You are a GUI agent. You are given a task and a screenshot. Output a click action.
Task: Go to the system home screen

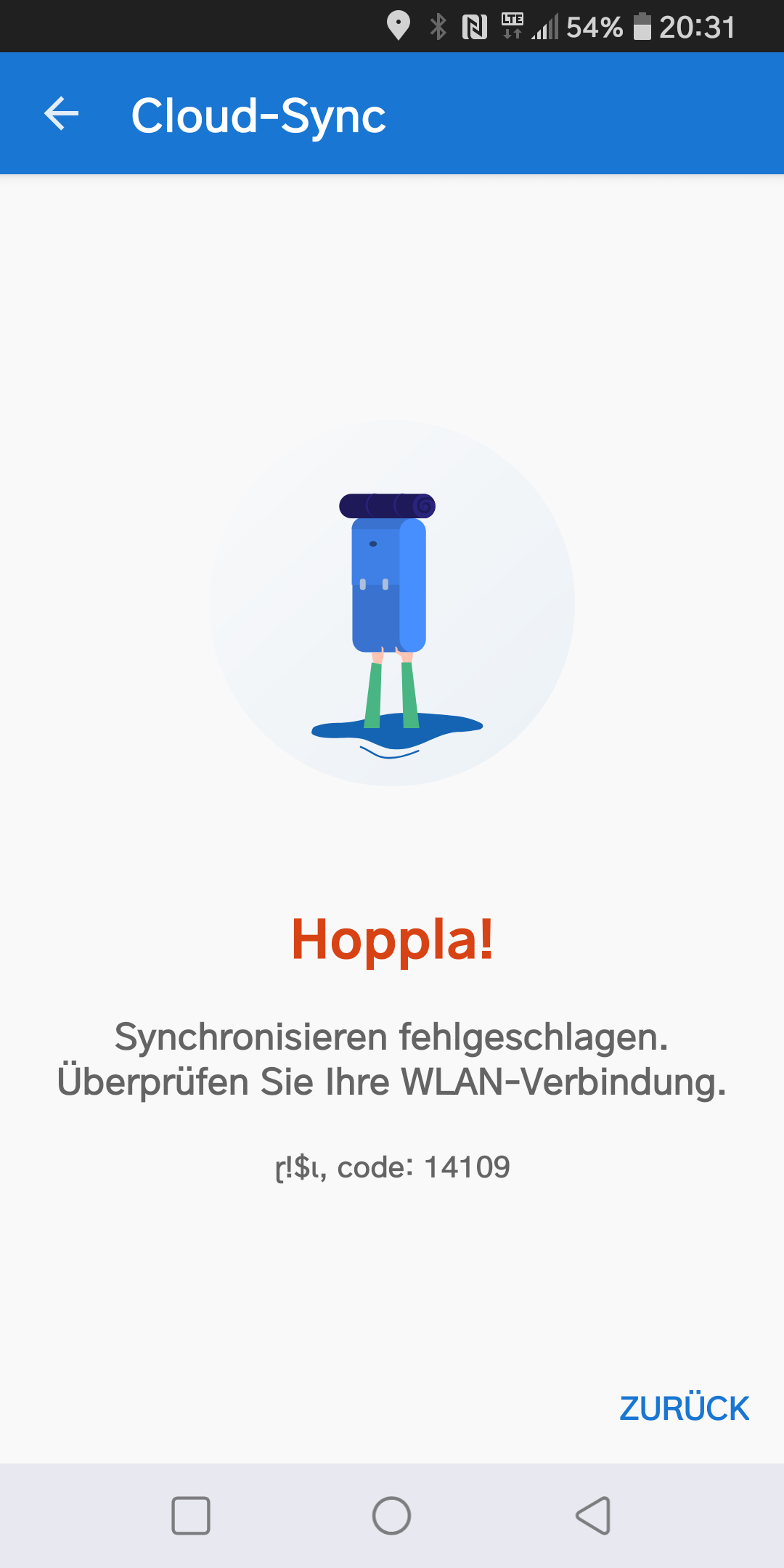pyautogui.click(x=391, y=1516)
